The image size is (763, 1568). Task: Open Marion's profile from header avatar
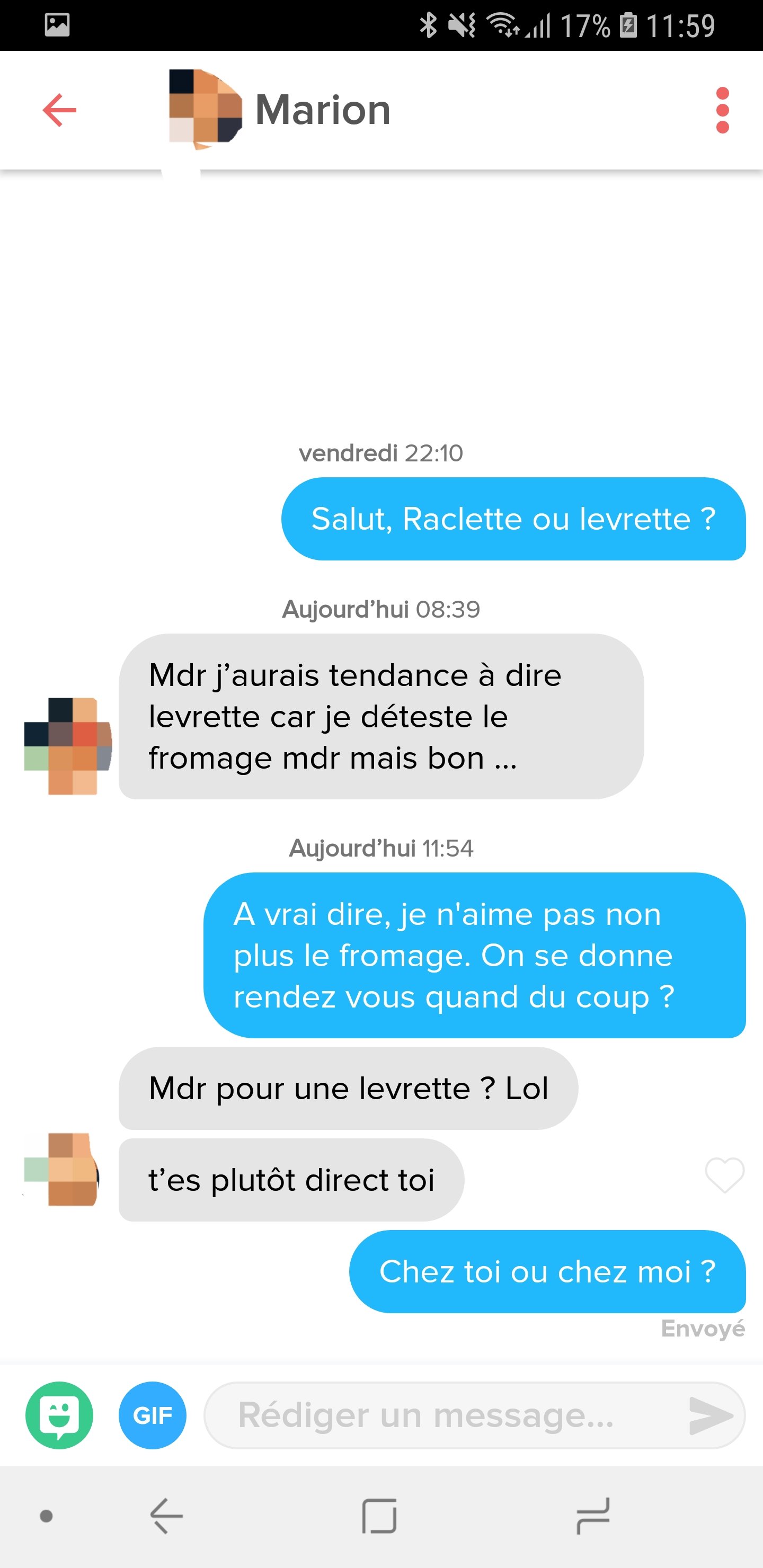pyautogui.click(x=205, y=110)
